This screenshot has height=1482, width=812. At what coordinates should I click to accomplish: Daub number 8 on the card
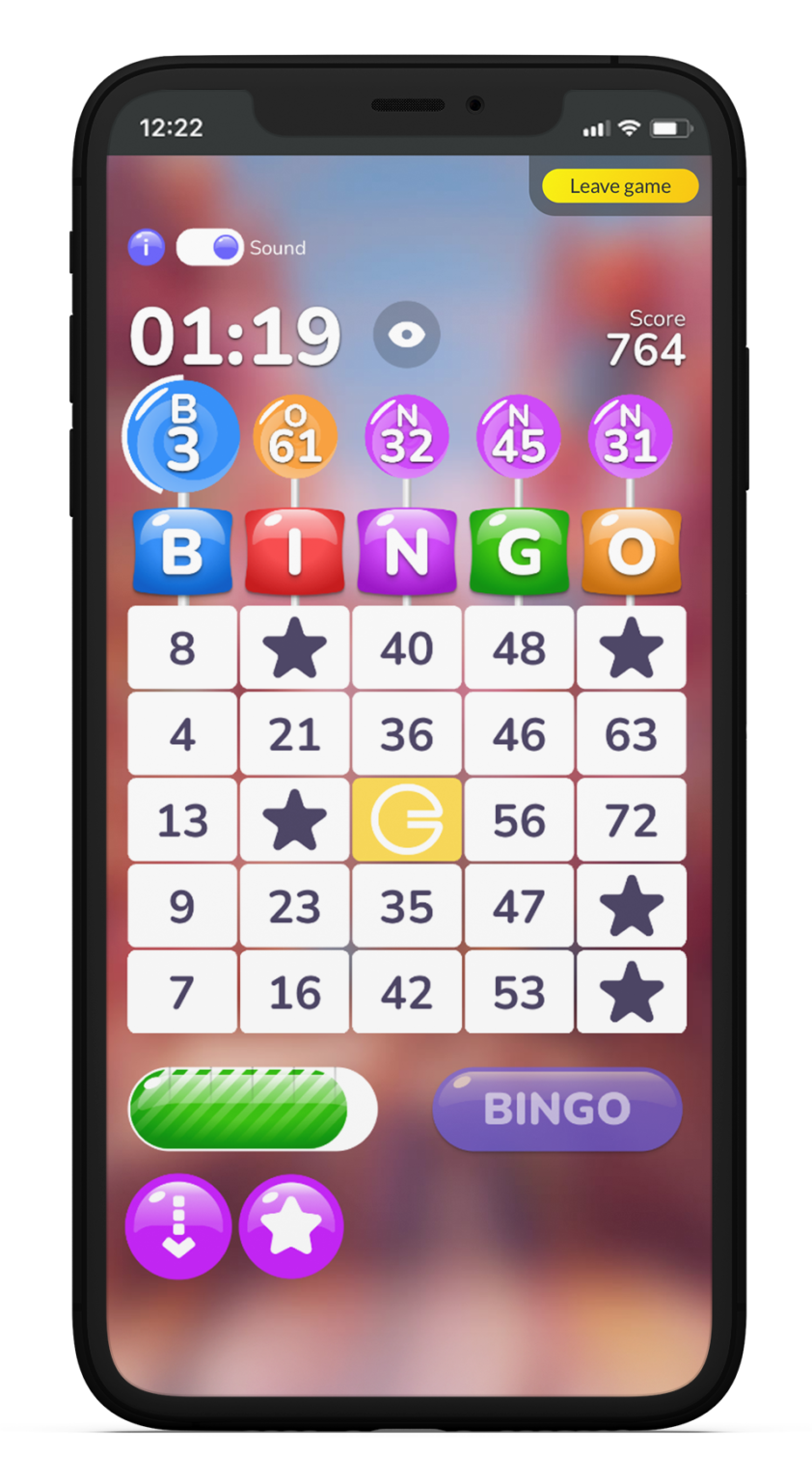click(x=182, y=648)
